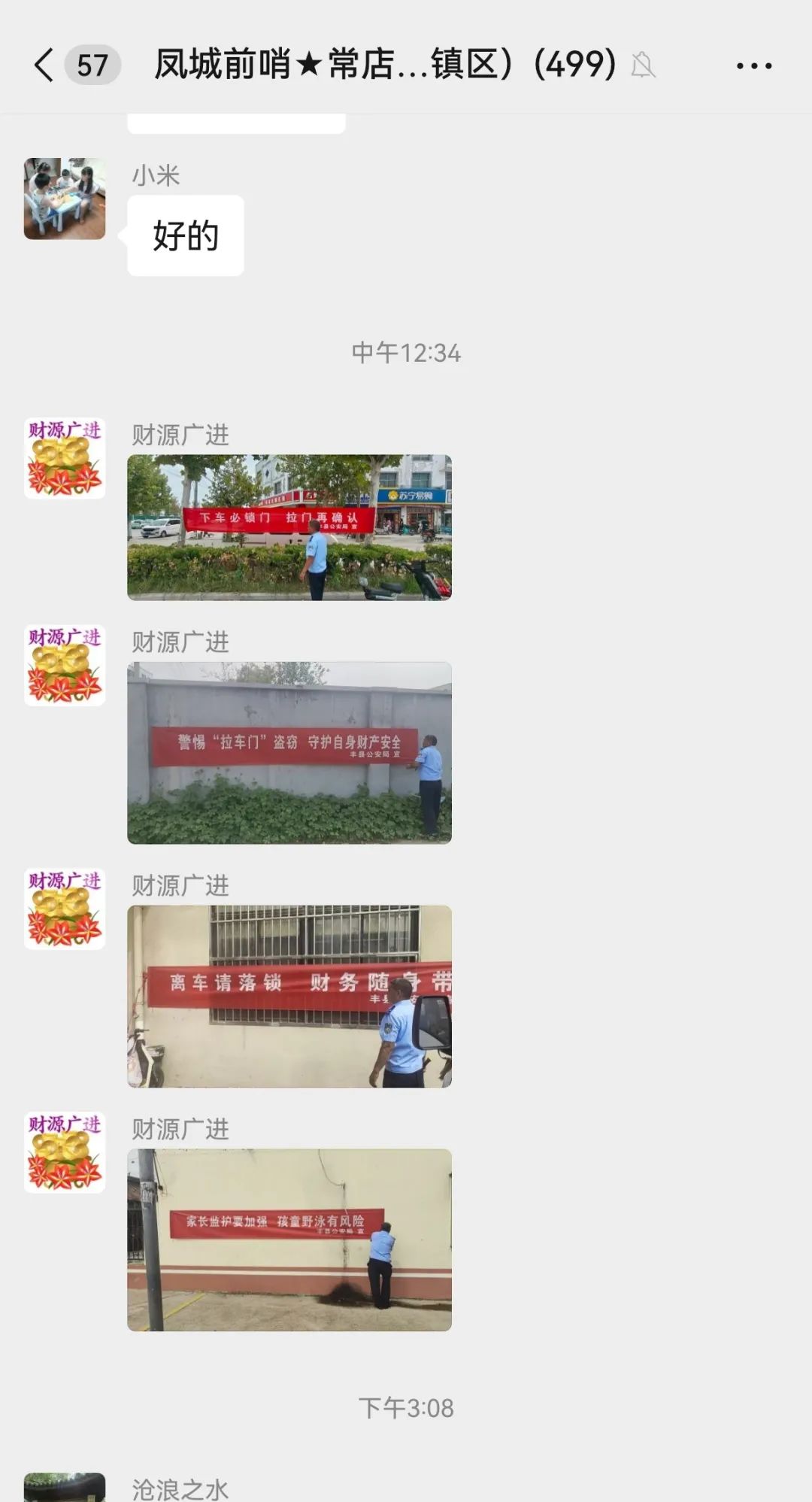Enlarge the photo of the 离车请落锁 banner
The image size is (812, 1502).
coord(289,997)
